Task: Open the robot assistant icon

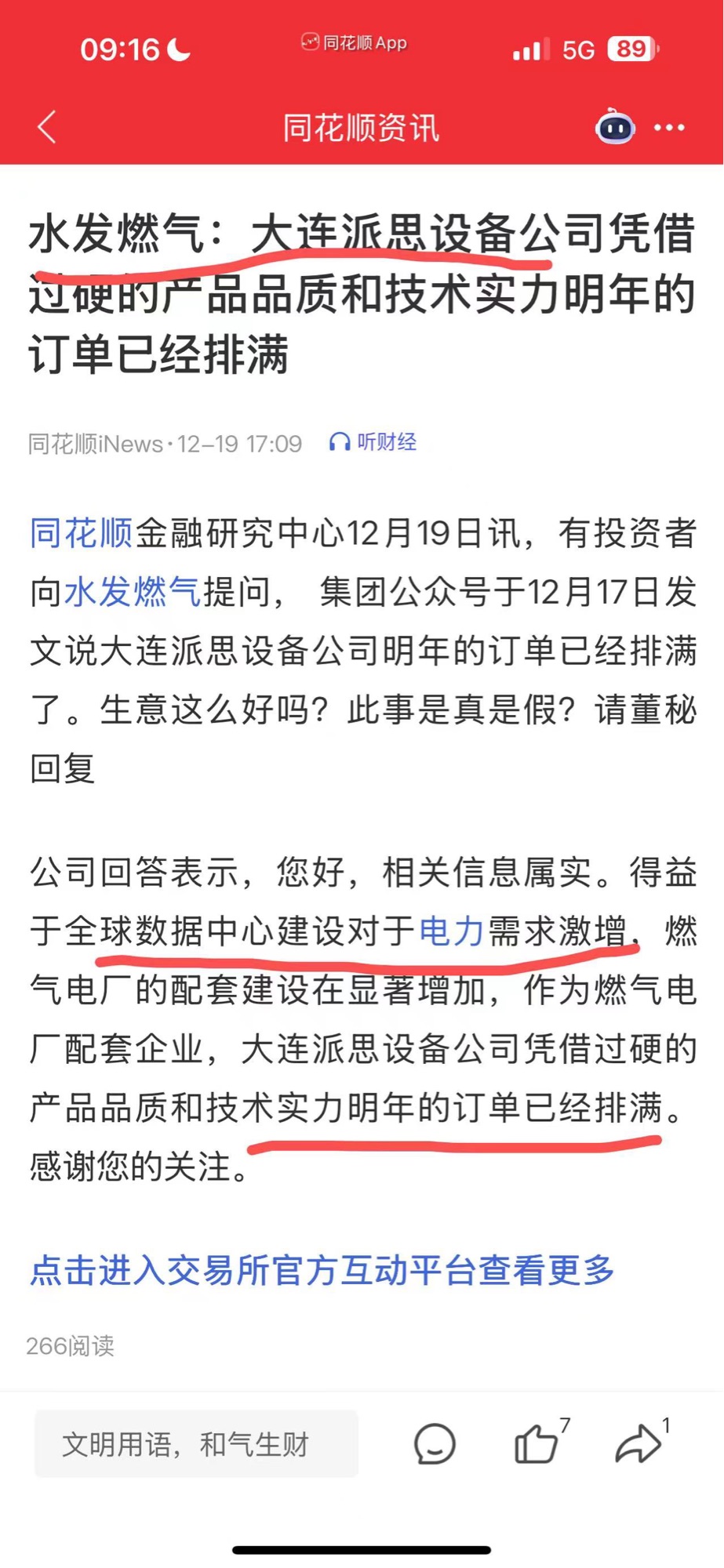Action: tap(615, 128)
